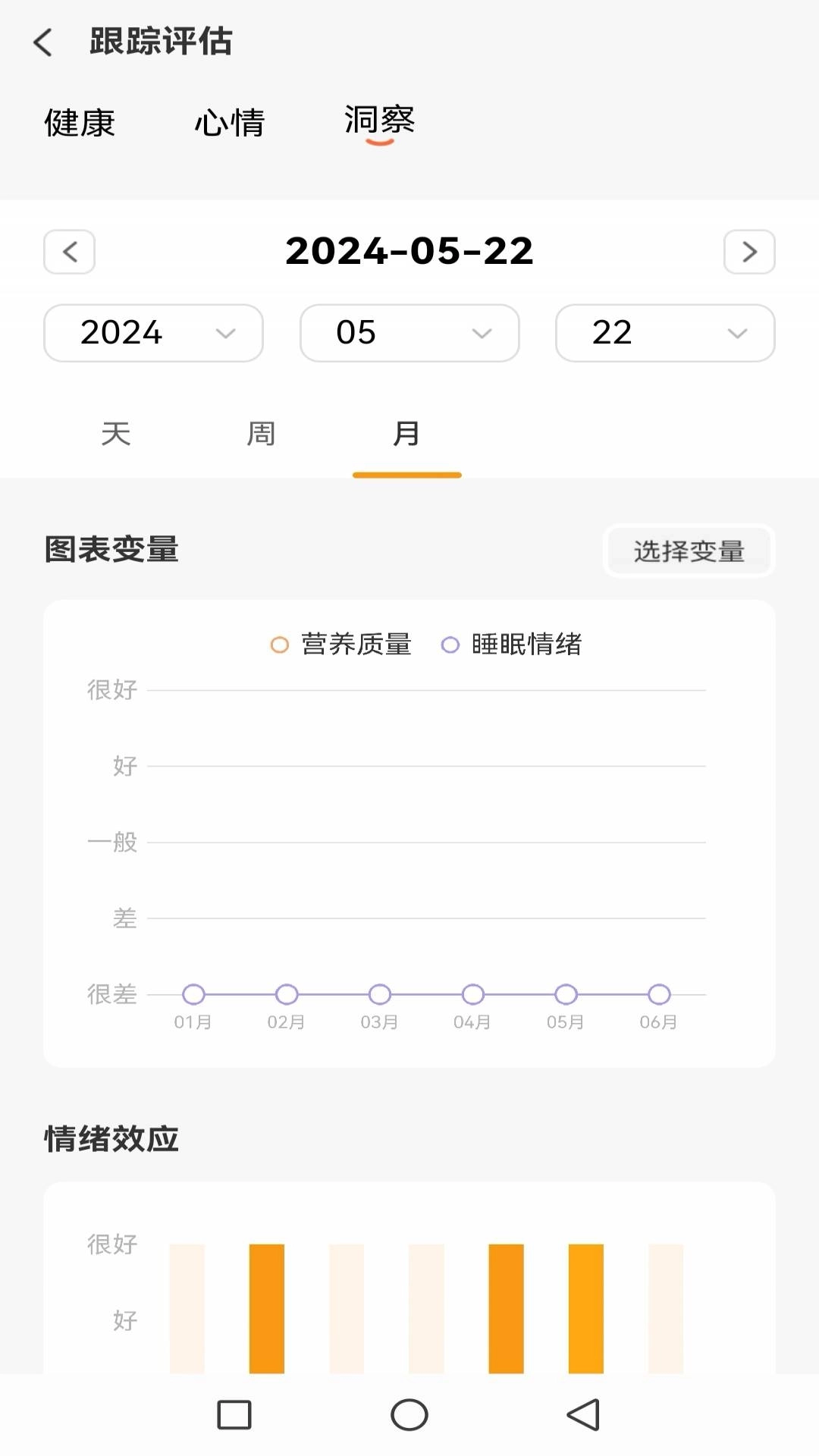Viewport: 819px width, 1456px height.
Task: Go to the previous date with left arrow
Action: pos(69,252)
